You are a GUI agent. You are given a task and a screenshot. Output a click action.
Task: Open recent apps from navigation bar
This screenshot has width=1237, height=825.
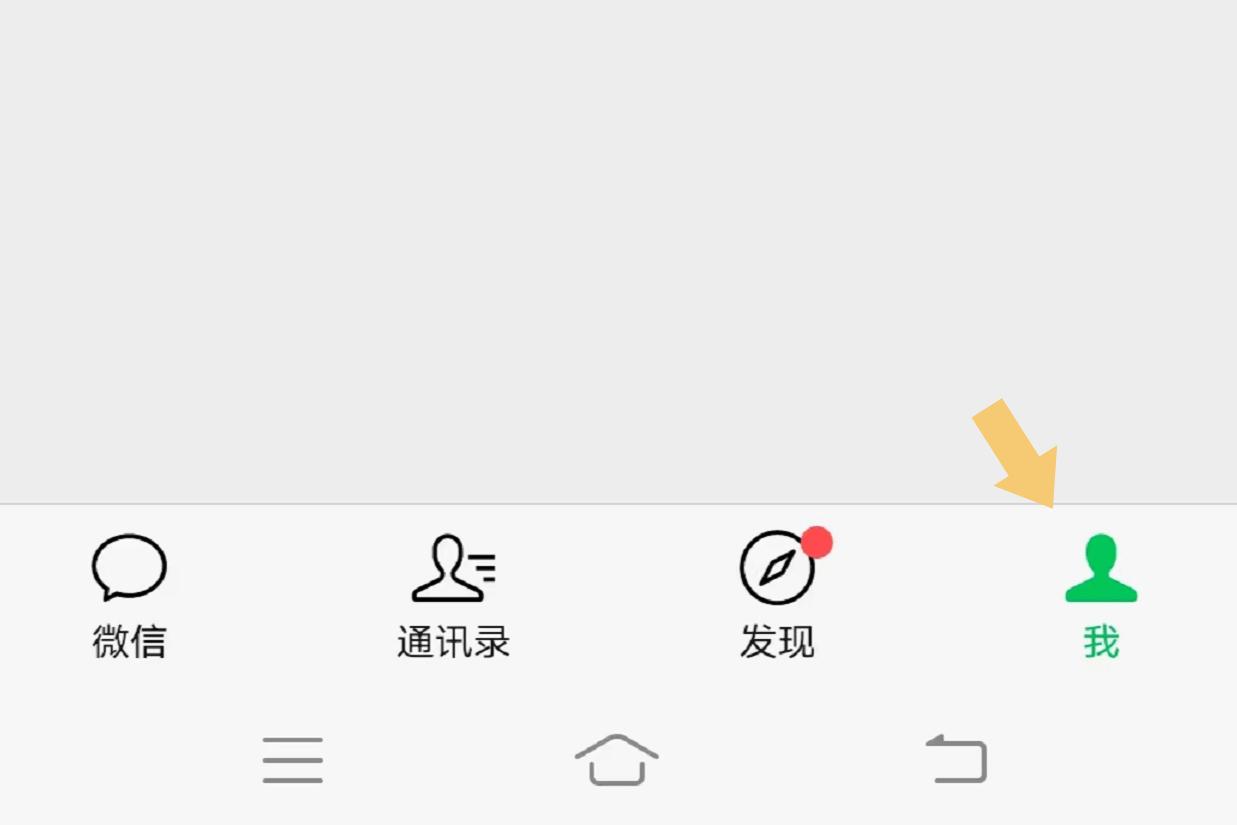(x=293, y=760)
